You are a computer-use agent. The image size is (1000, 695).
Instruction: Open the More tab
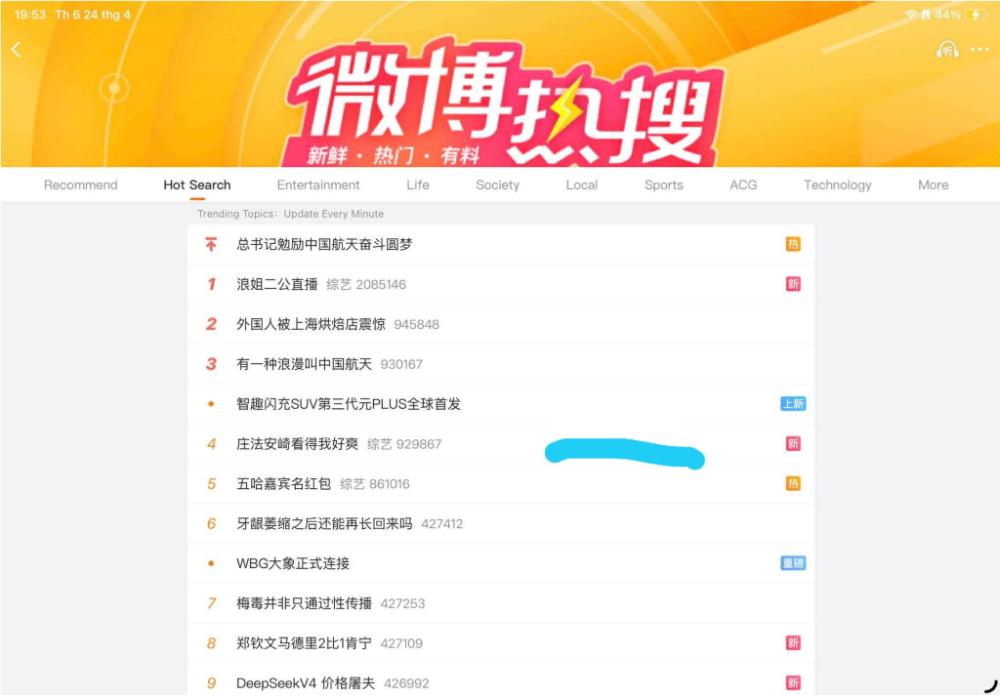pos(932,185)
